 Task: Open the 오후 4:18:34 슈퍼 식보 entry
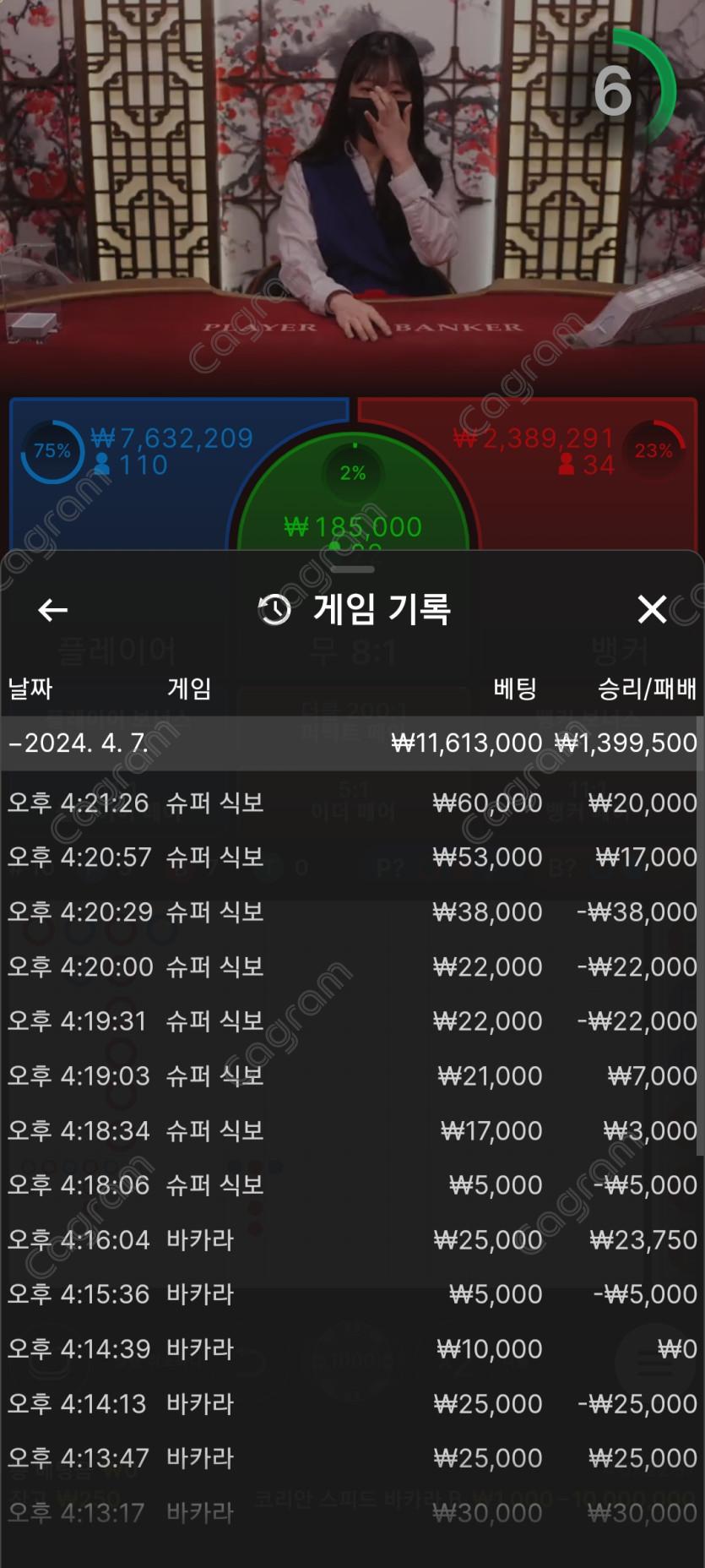(351, 1130)
